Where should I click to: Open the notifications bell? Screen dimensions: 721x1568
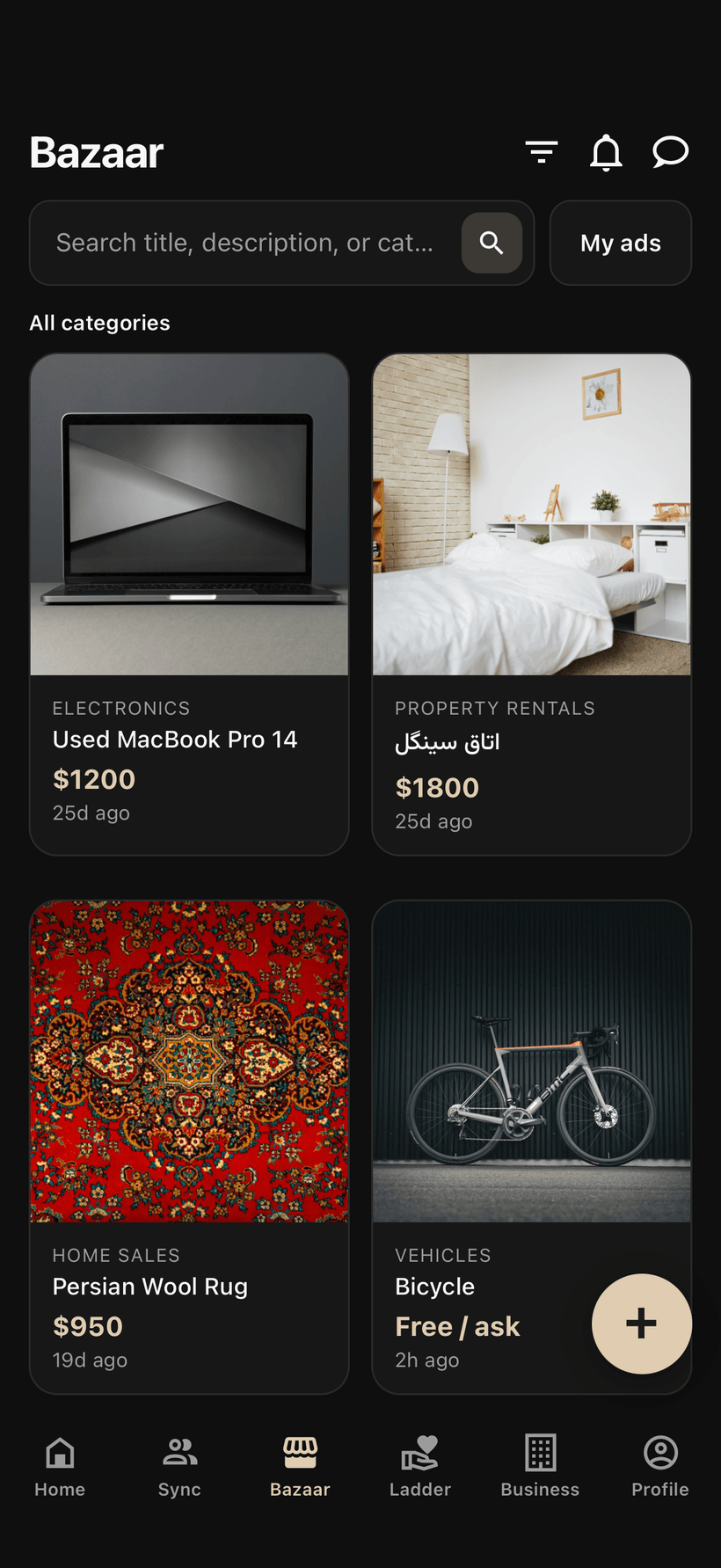click(606, 152)
